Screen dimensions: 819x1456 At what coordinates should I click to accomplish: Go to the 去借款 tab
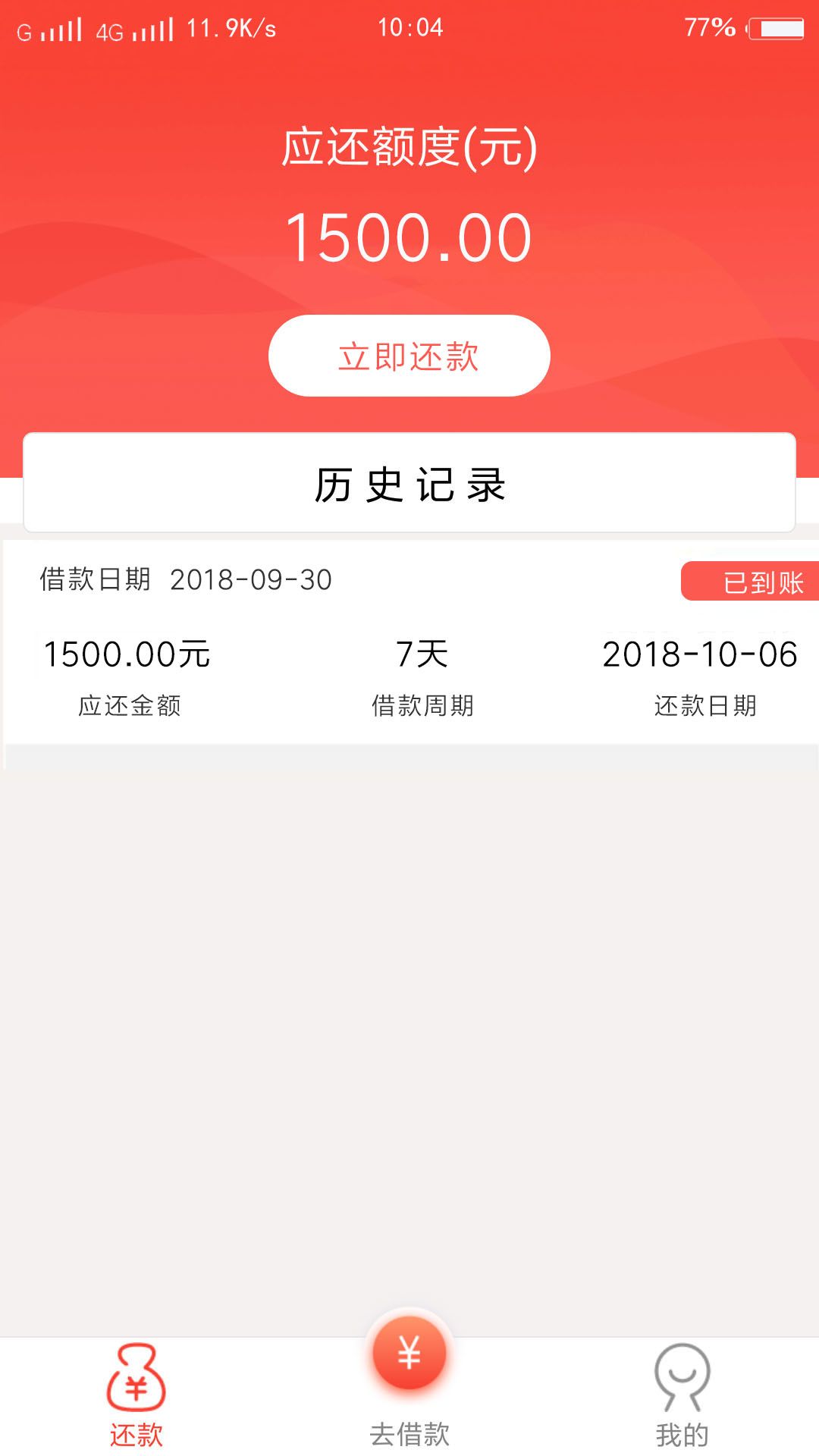click(409, 1382)
